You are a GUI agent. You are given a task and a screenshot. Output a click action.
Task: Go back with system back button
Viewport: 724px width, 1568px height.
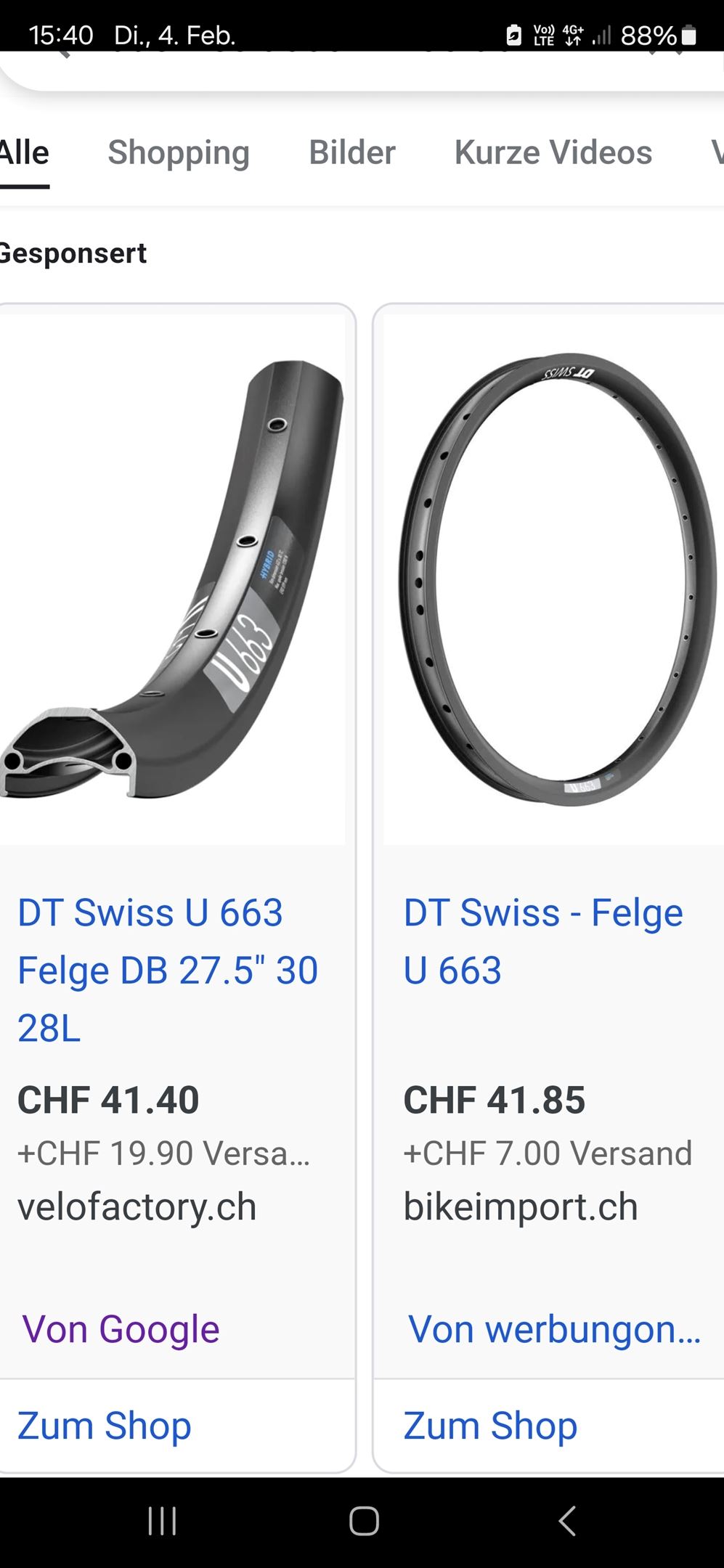pos(567,1521)
